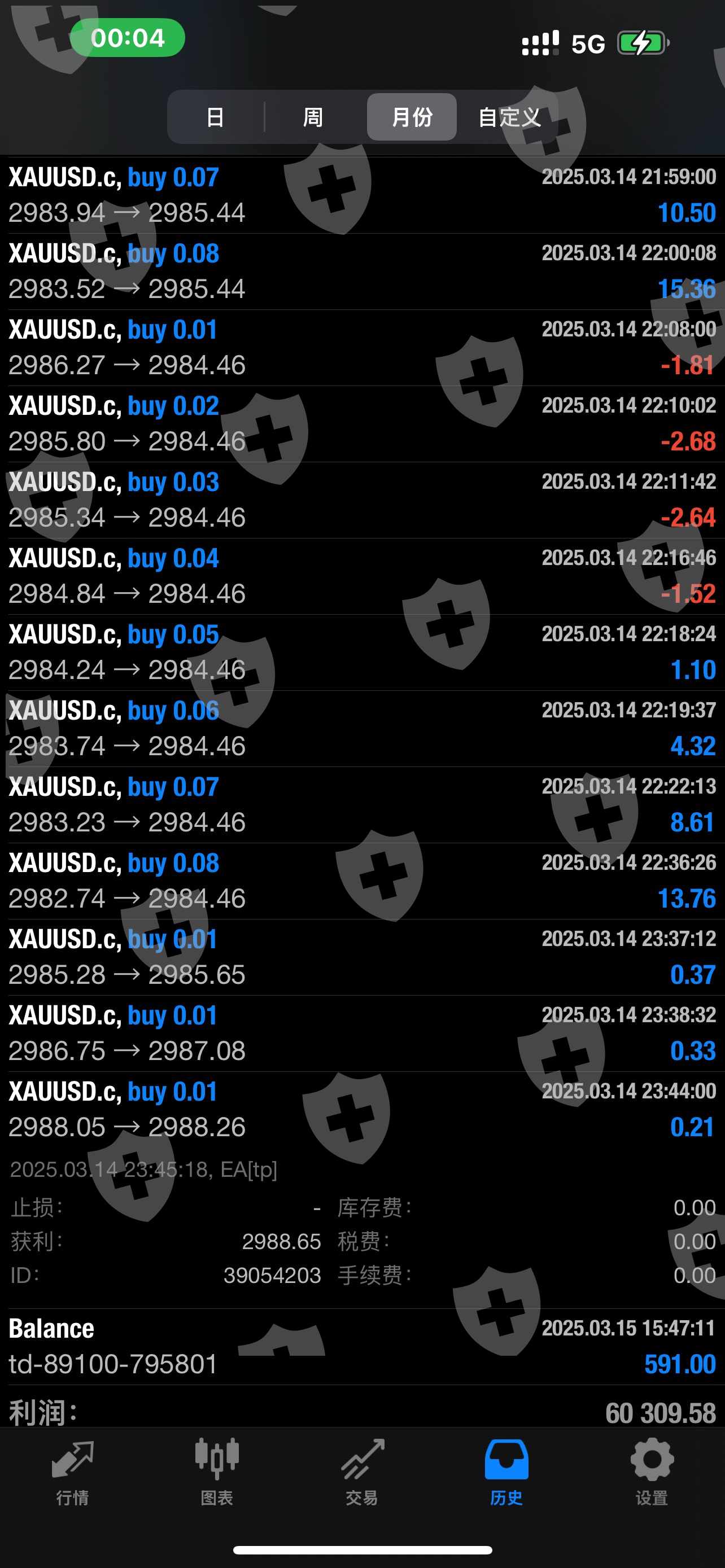Image resolution: width=725 pixels, height=1568 pixels.
Task: Tap the green 00:04 call timer pill
Action: tap(127, 38)
